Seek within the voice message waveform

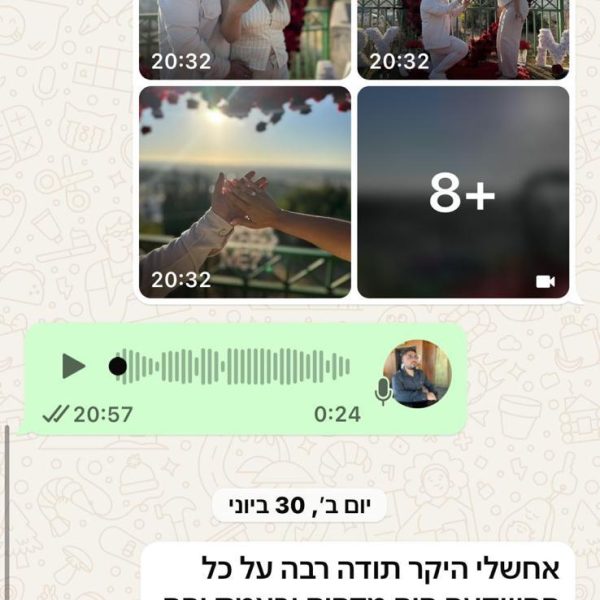point(235,366)
